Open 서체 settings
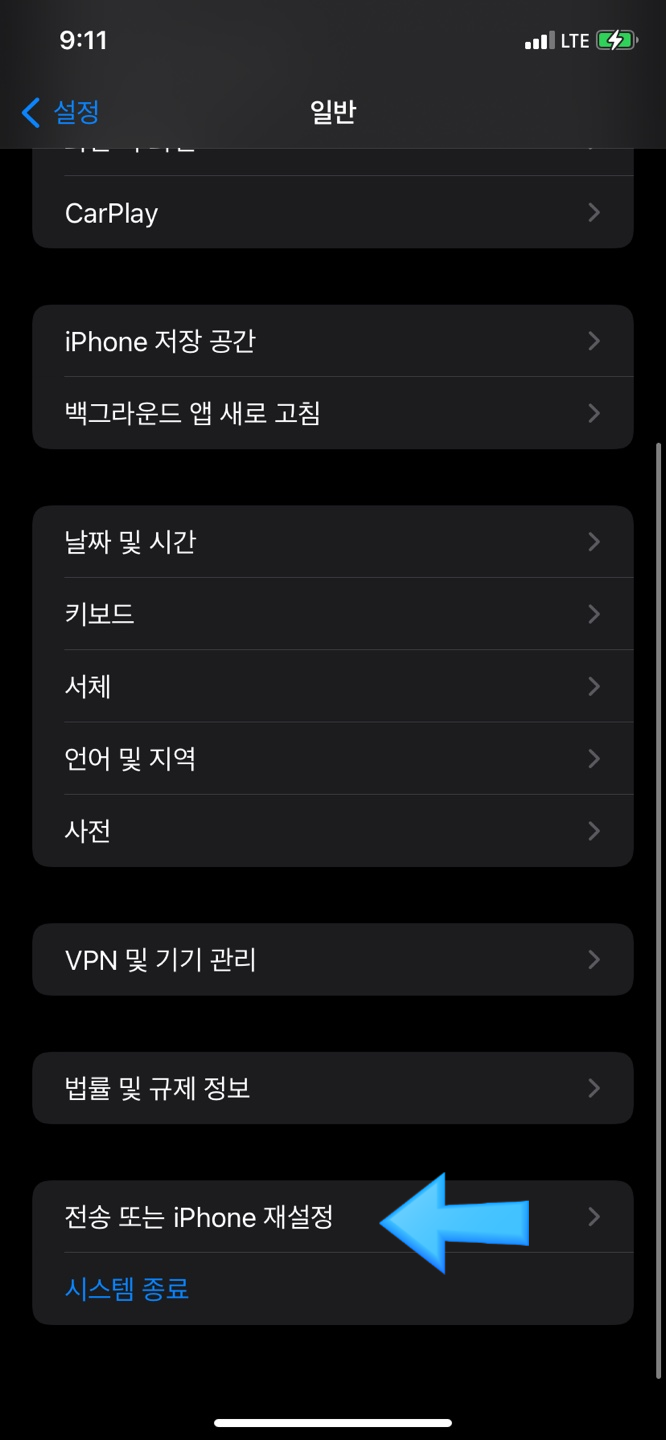Image resolution: width=666 pixels, height=1440 pixels. tap(333, 686)
